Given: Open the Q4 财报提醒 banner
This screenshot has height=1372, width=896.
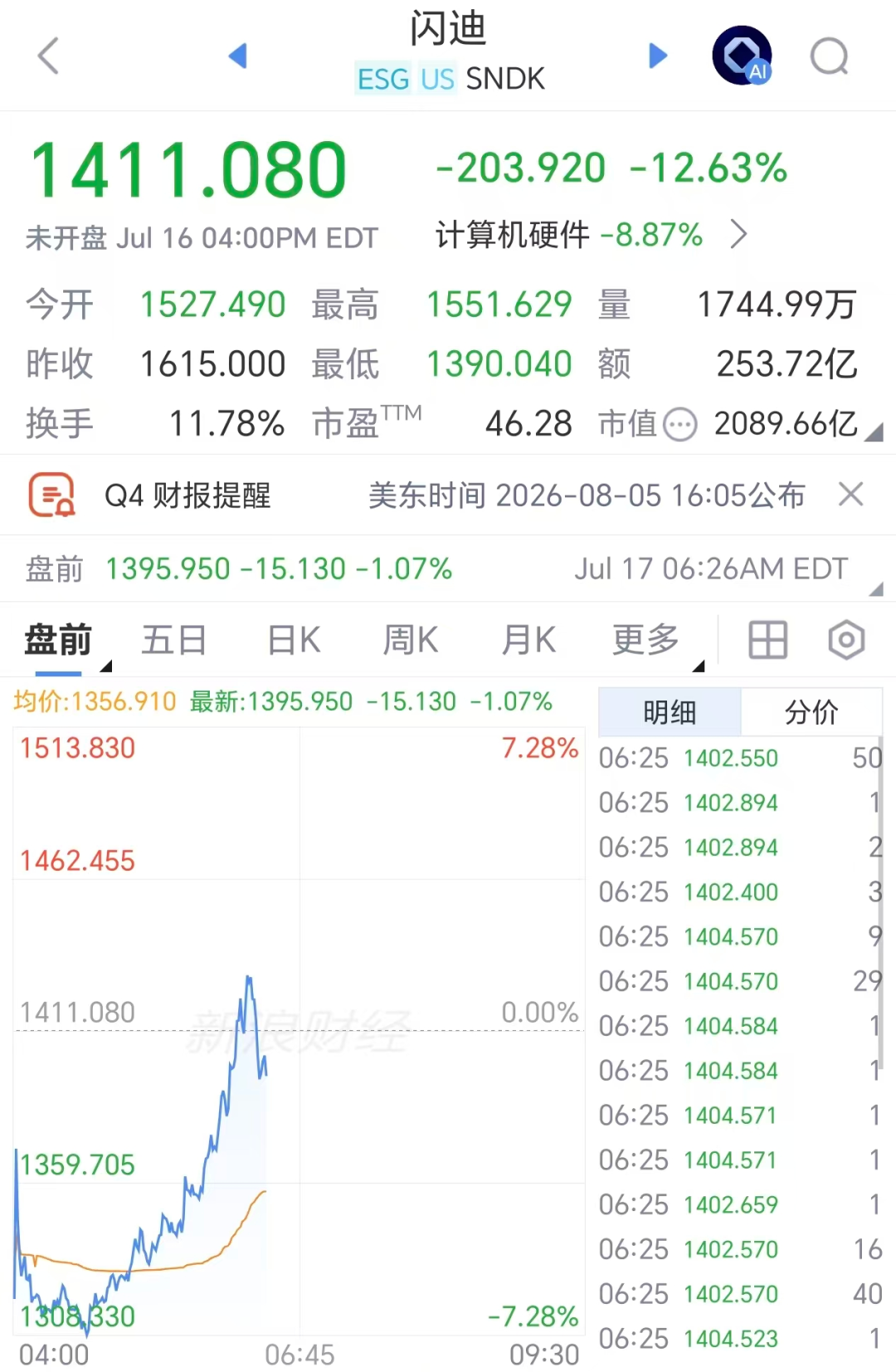Looking at the screenshot, I should (x=415, y=496).
